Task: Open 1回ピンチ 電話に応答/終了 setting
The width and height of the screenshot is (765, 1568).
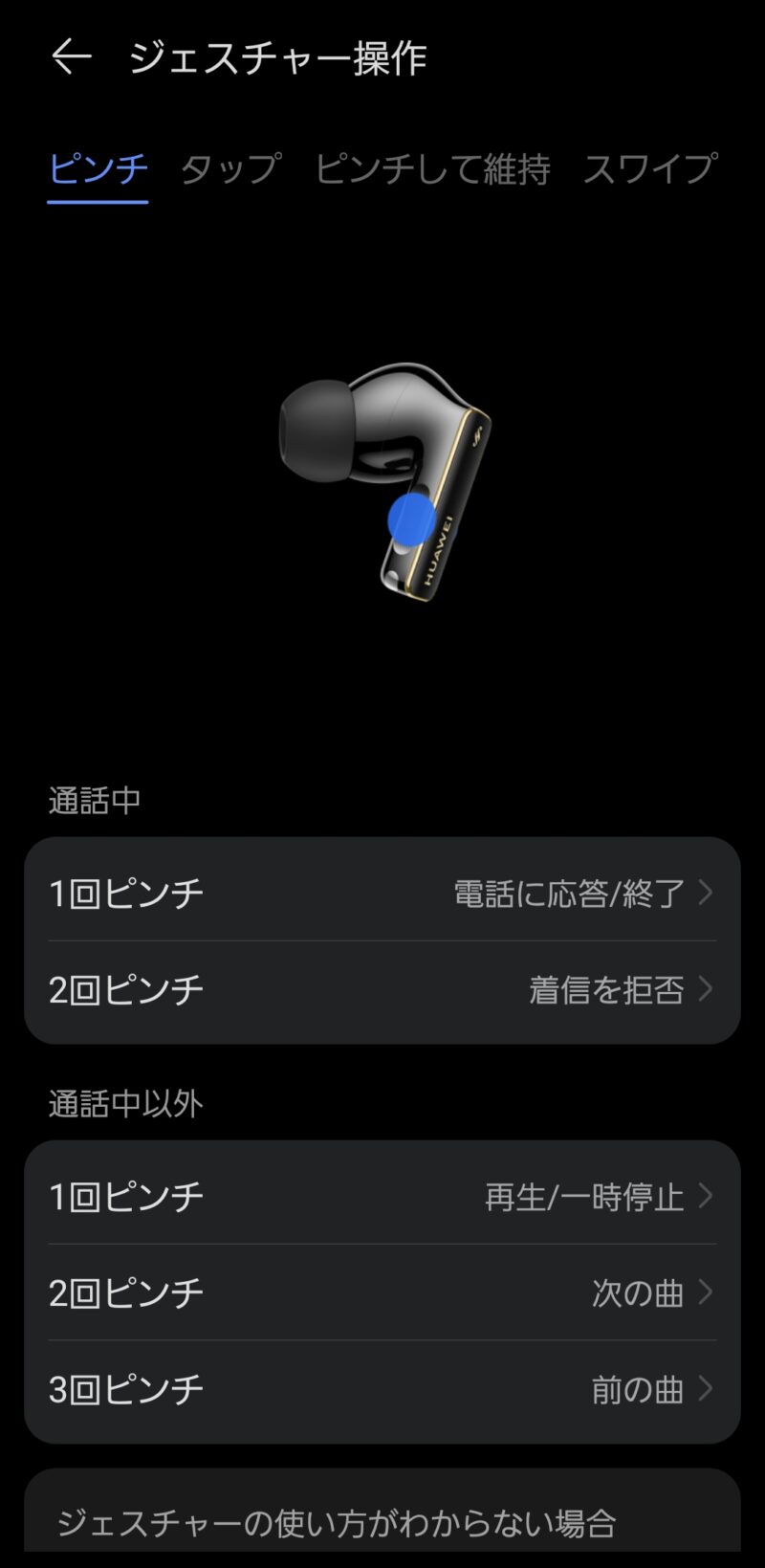Action: click(x=382, y=894)
